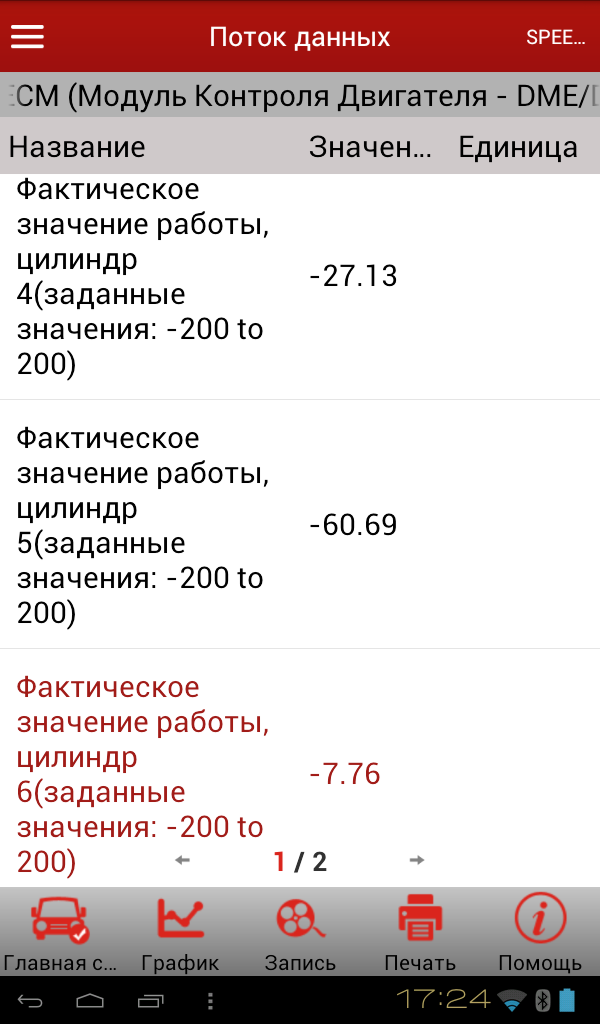
Task: Go to previous page arrow
Action: tap(182, 861)
